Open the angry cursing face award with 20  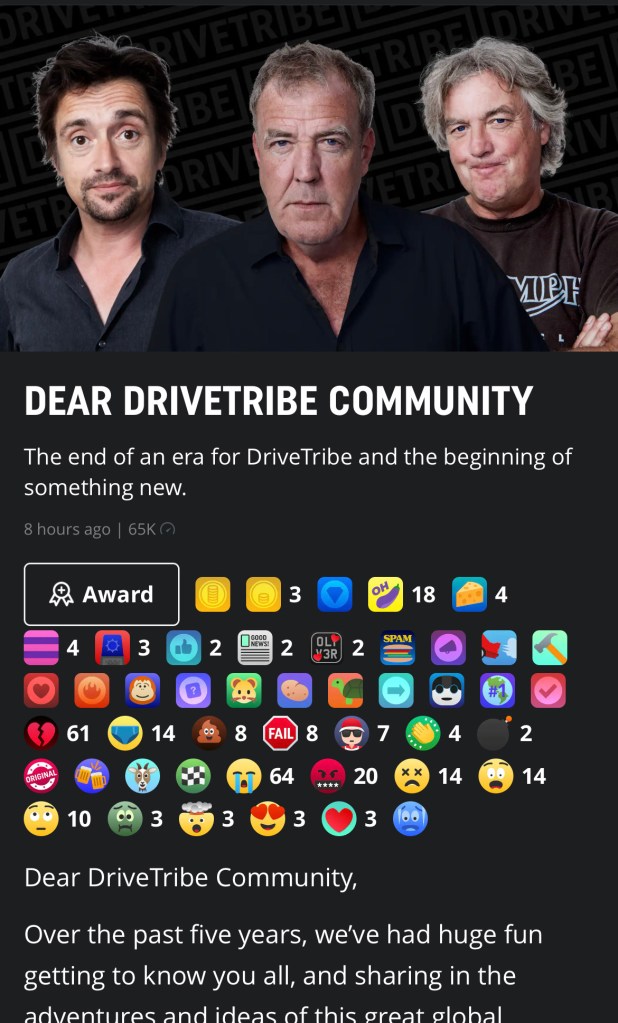[x=328, y=775]
